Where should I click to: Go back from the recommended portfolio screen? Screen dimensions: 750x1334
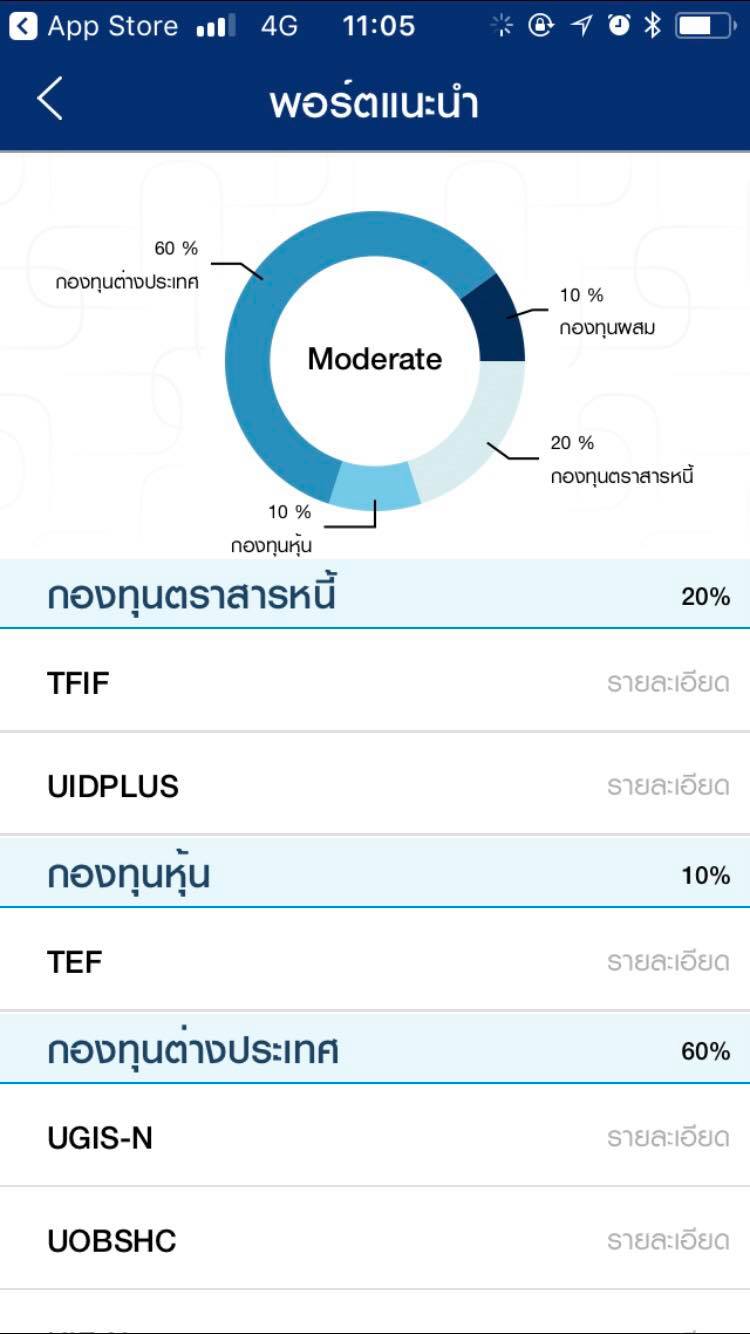point(50,99)
